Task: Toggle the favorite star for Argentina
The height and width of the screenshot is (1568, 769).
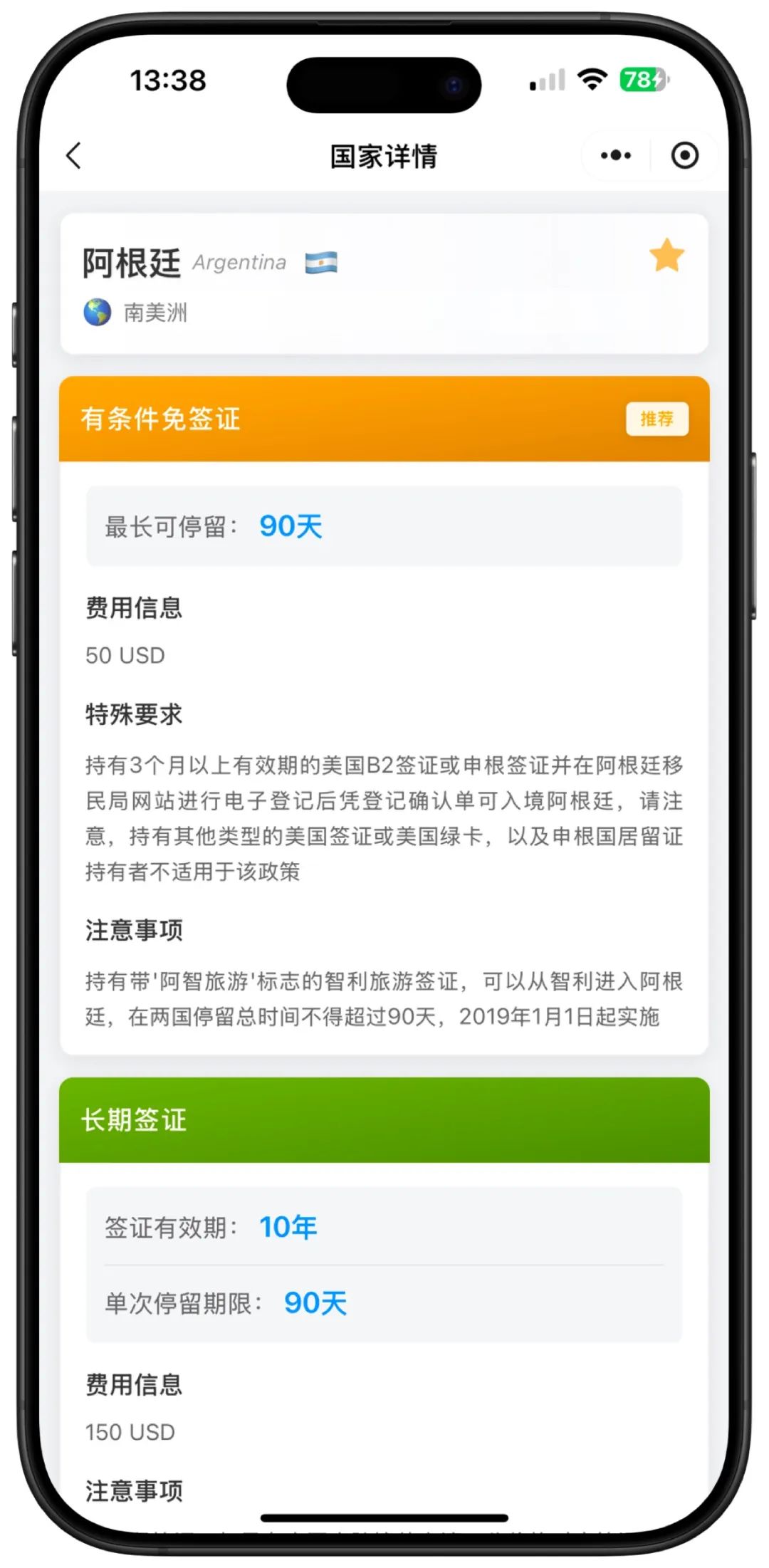Action: (x=667, y=255)
